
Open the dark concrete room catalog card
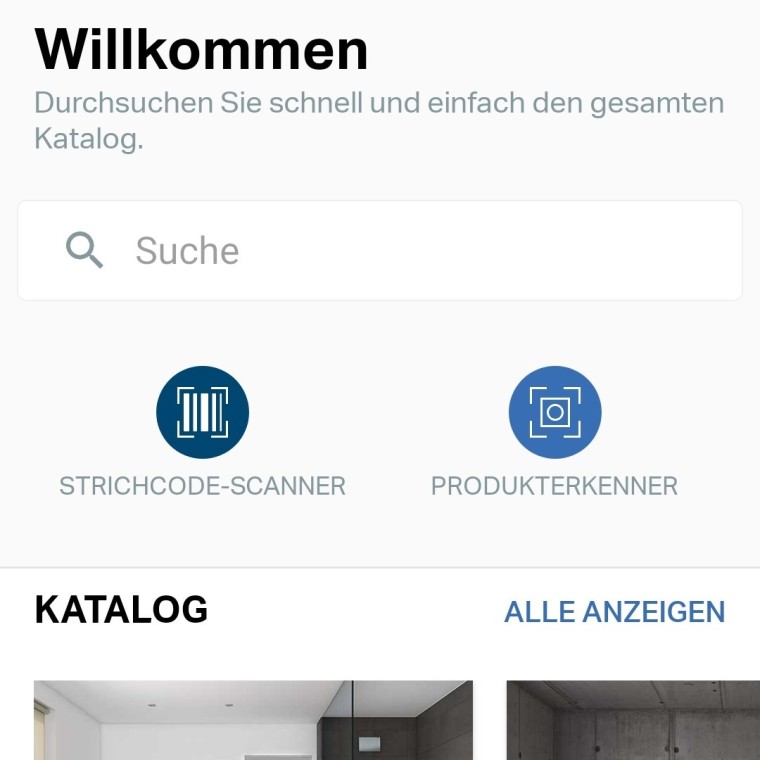(632, 720)
